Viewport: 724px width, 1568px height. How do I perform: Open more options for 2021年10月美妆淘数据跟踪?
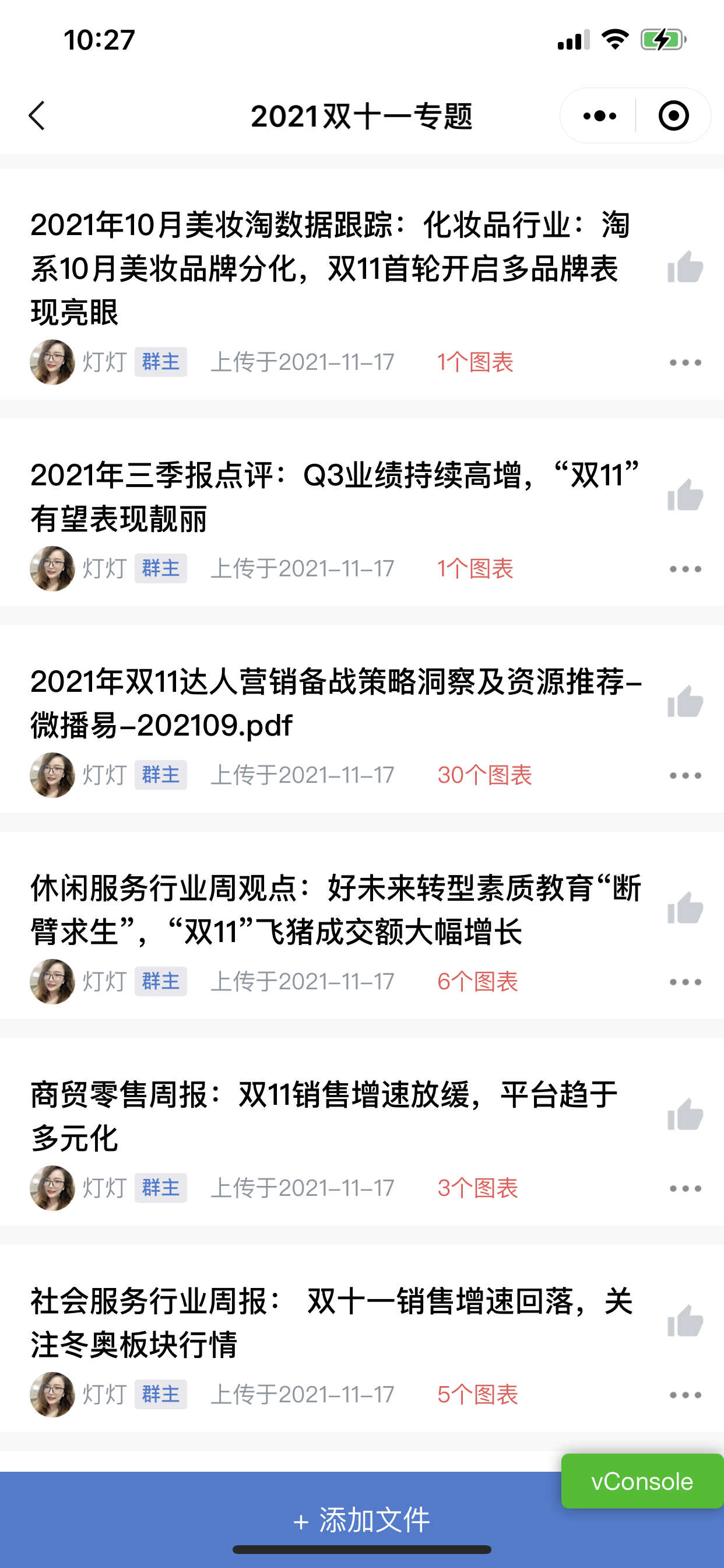pyautogui.click(x=685, y=363)
